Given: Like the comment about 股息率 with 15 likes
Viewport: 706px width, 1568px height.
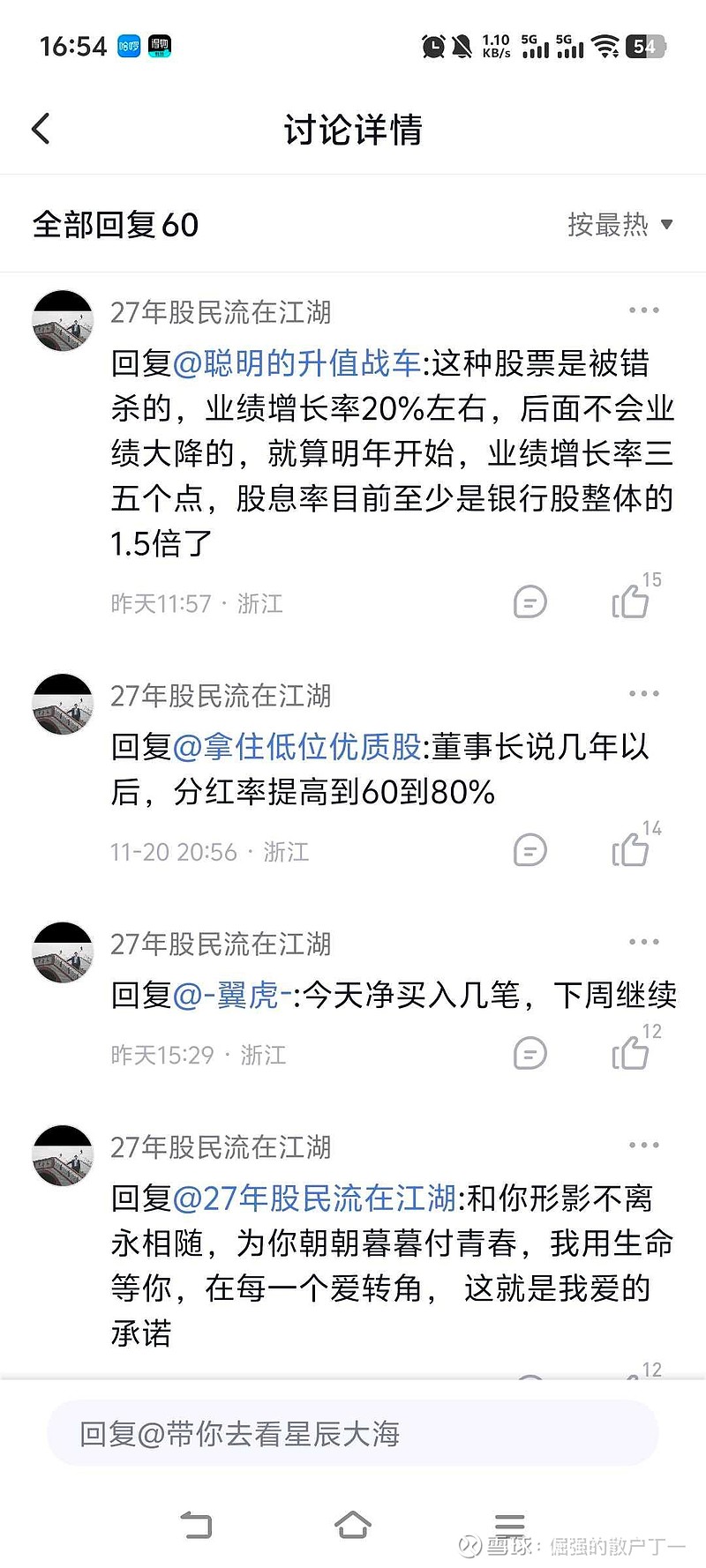Looking at the screenshot, I should click(x=632, y=602).
